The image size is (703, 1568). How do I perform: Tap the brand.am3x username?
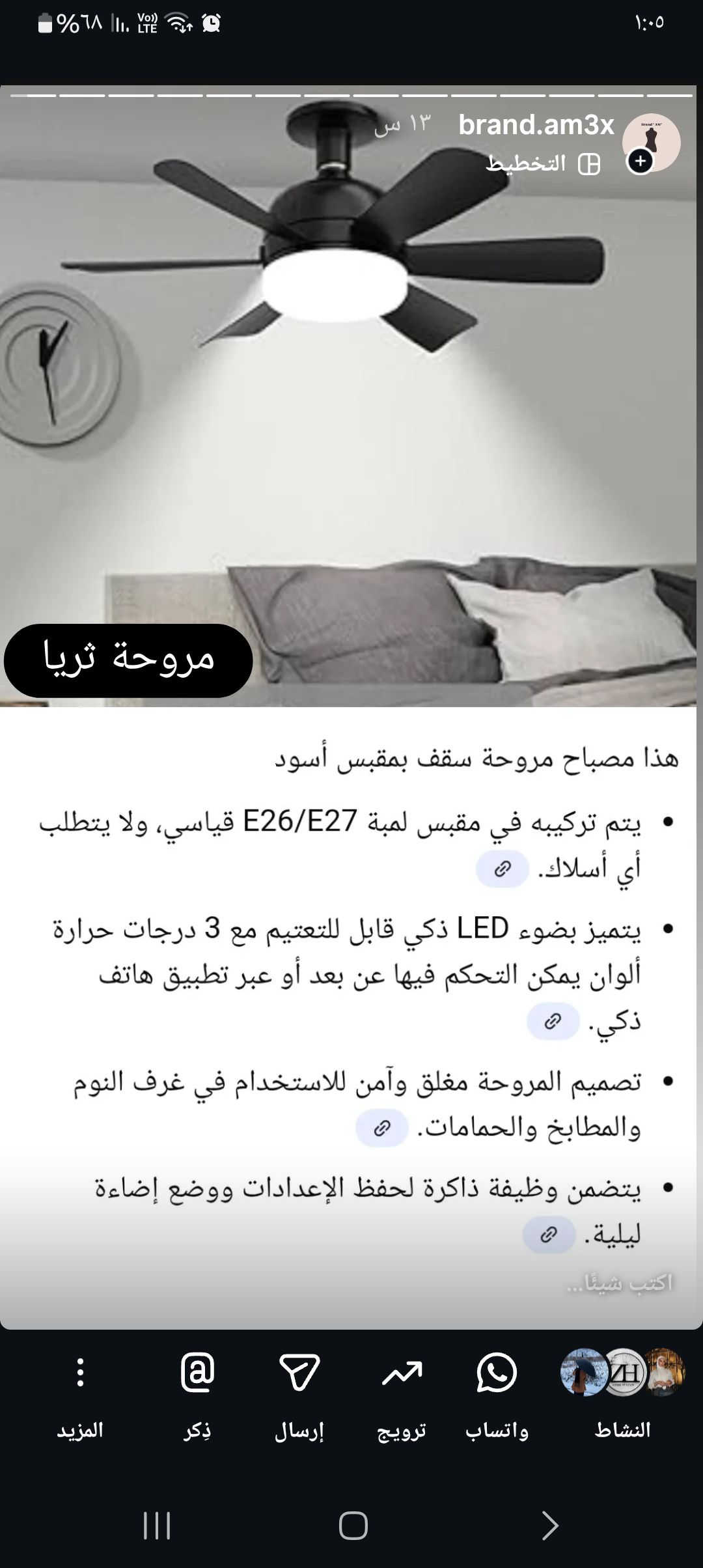click(536, 125)
